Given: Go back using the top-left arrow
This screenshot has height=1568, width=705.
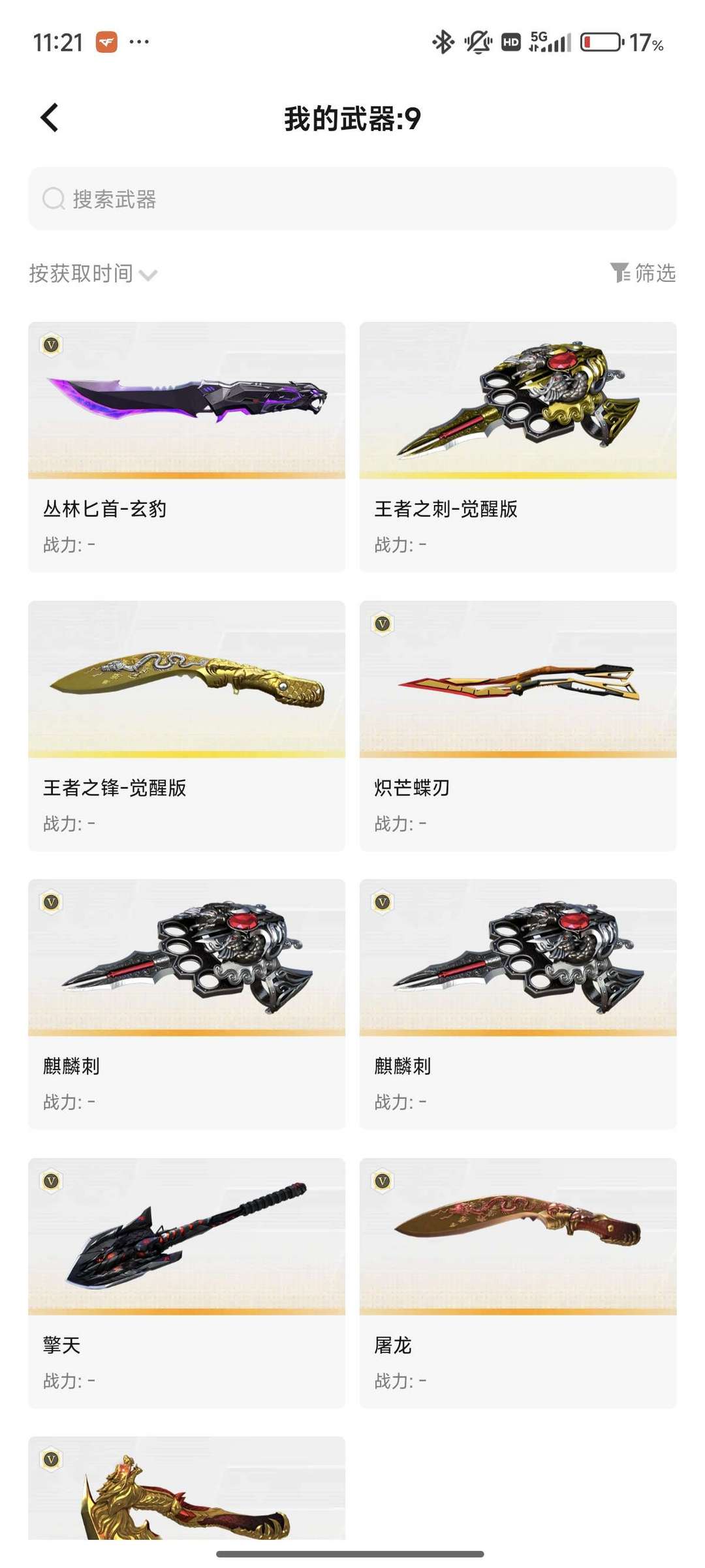Looking at the screenshot, I should [x=50, y=118].
